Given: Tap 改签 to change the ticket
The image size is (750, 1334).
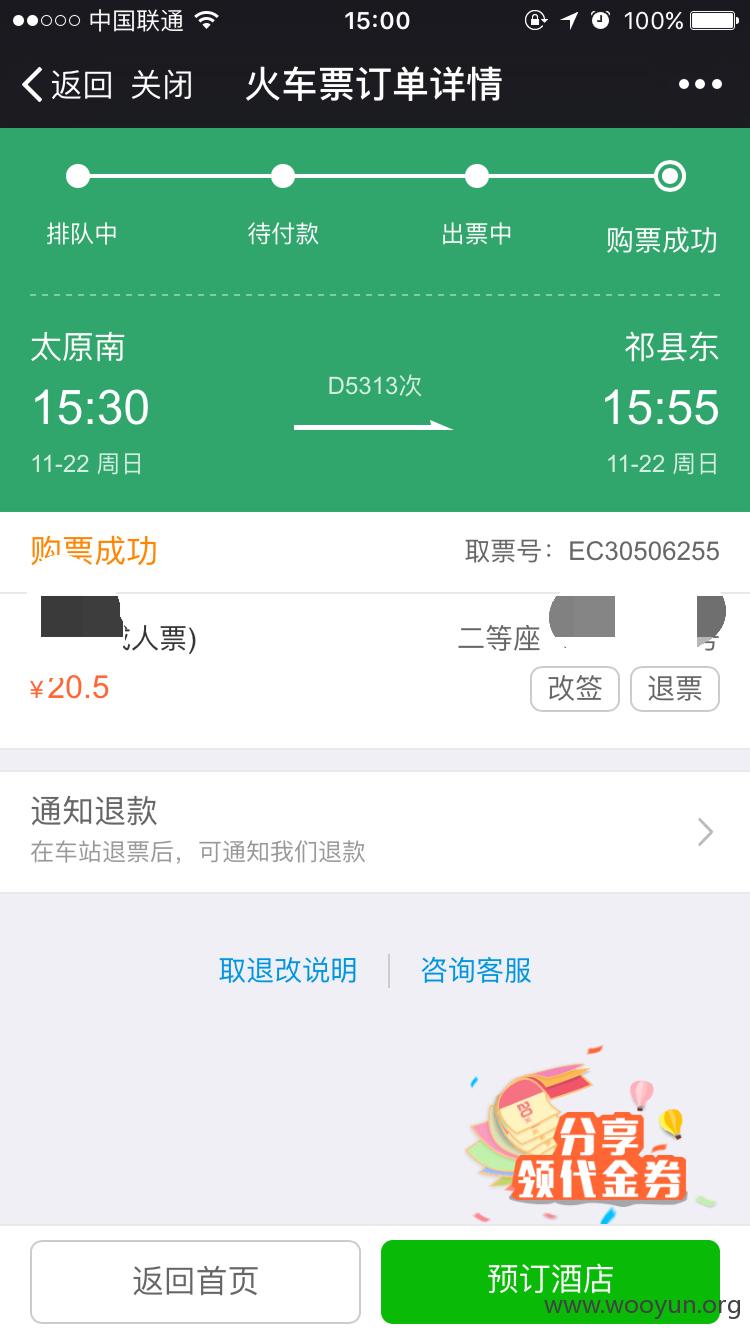Looking at the screenshot, I should [x=575, y=689].
